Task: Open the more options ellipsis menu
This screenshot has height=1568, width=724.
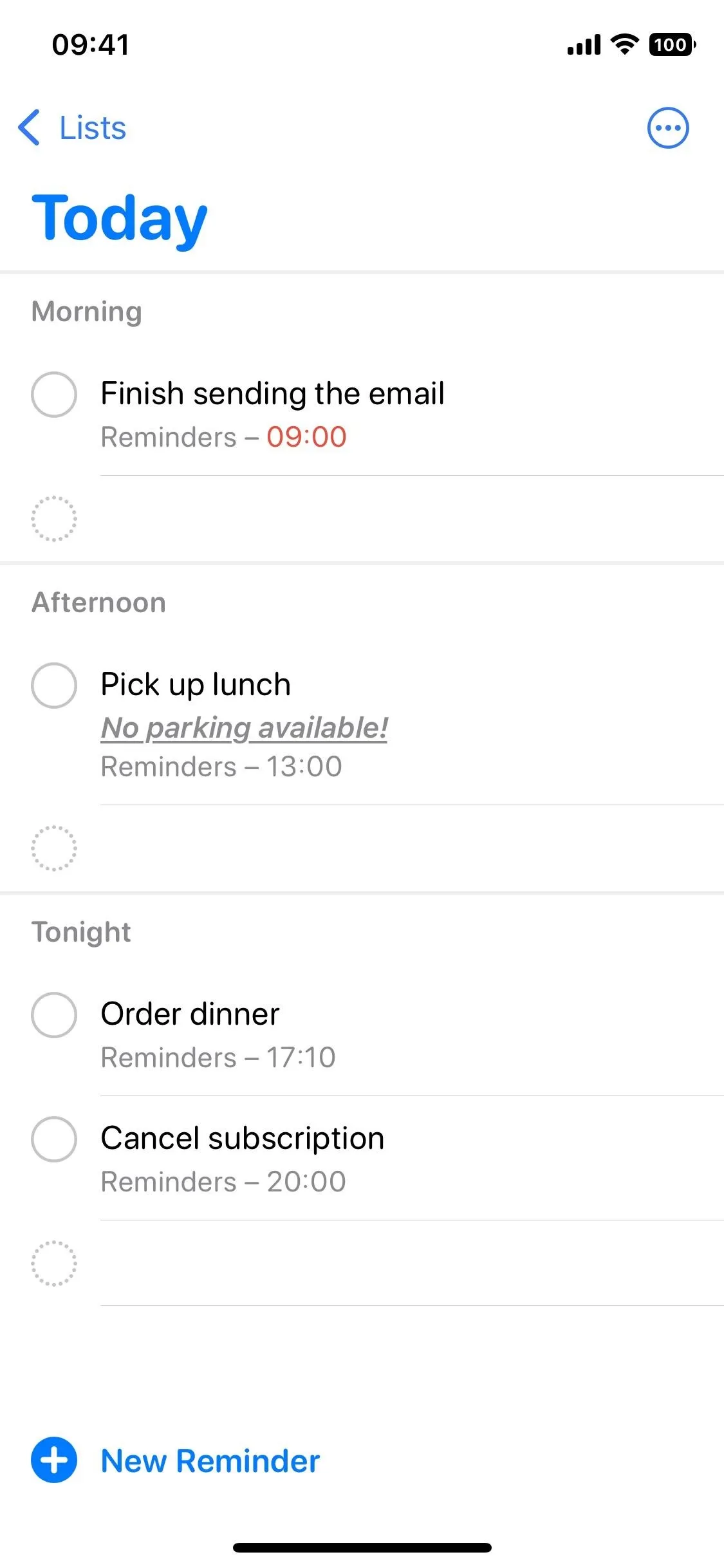Action: [668, 127]
